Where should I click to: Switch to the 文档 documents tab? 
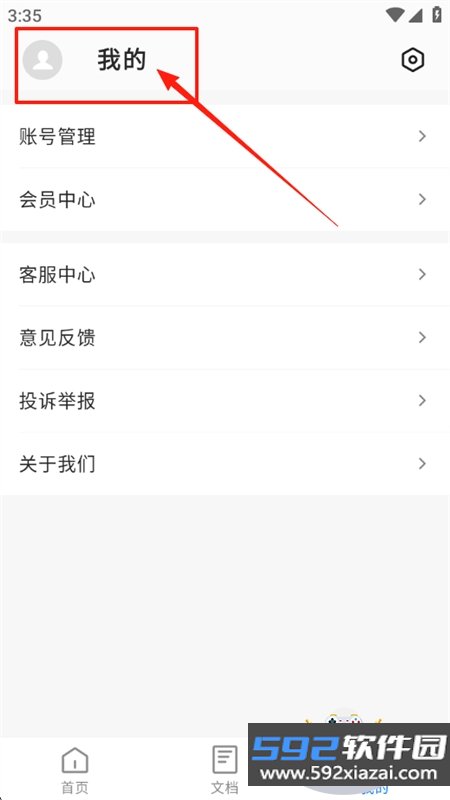pos(224,769)
